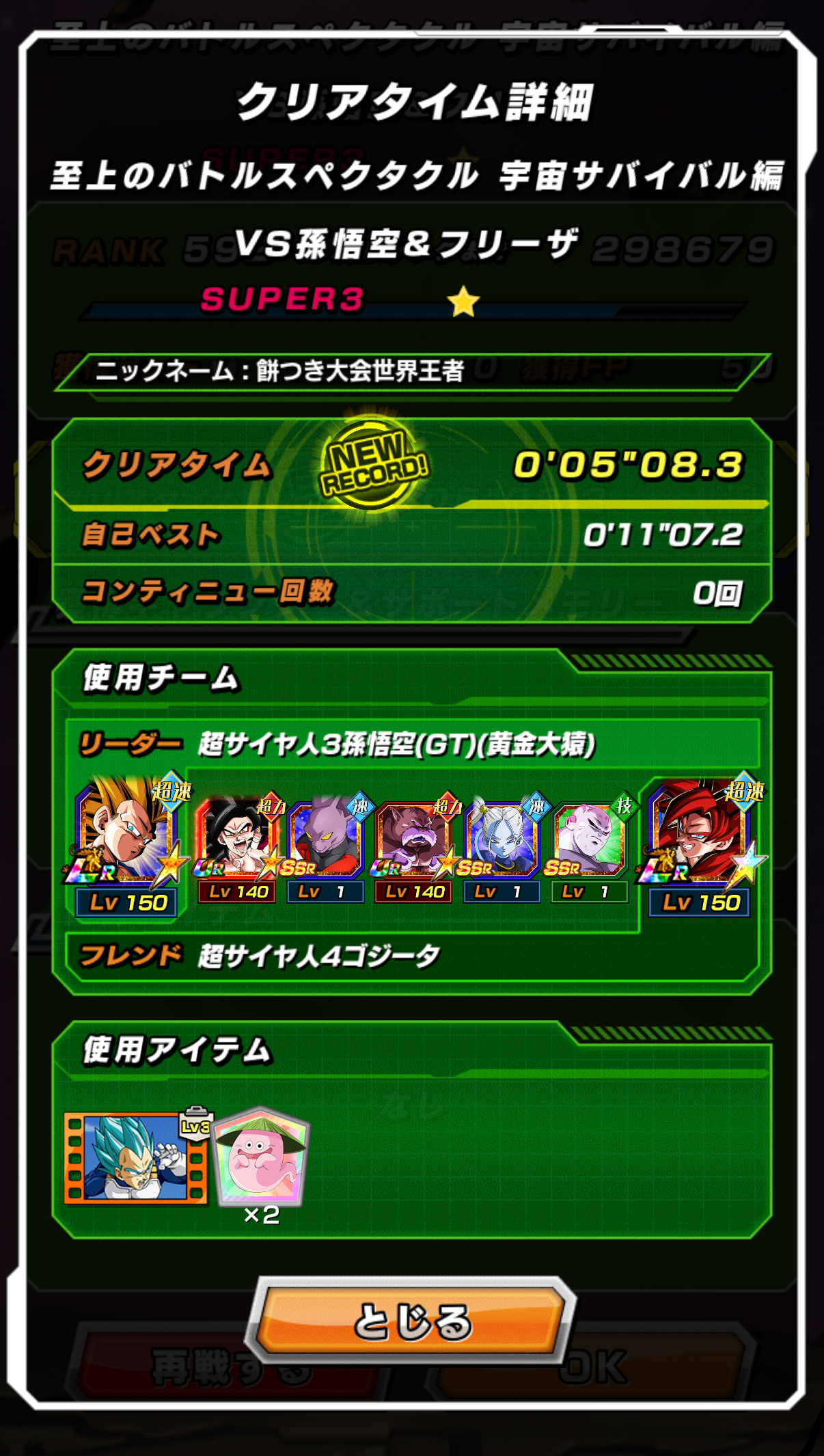Tap the friend Super Saiyan 4 Gogeta card

point(701,844)
